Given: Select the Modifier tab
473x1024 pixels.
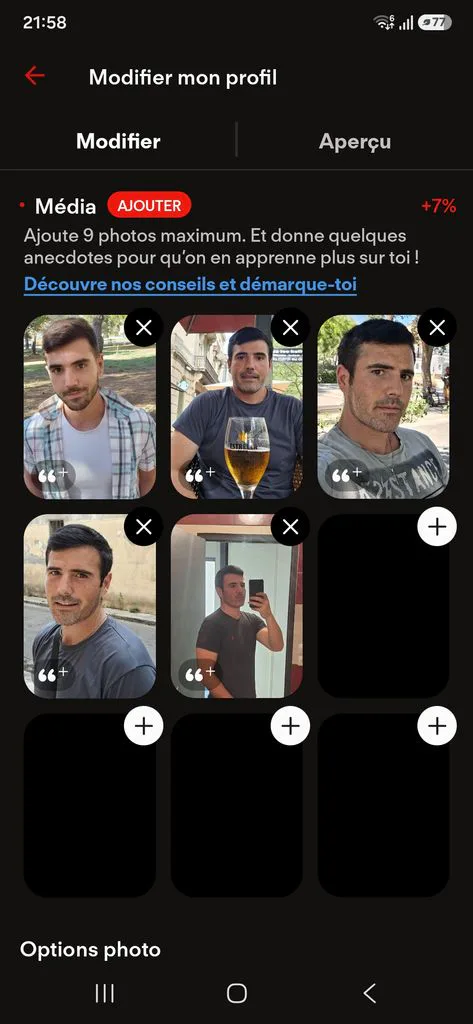Looking at the screenshot, I should (118, 141).
